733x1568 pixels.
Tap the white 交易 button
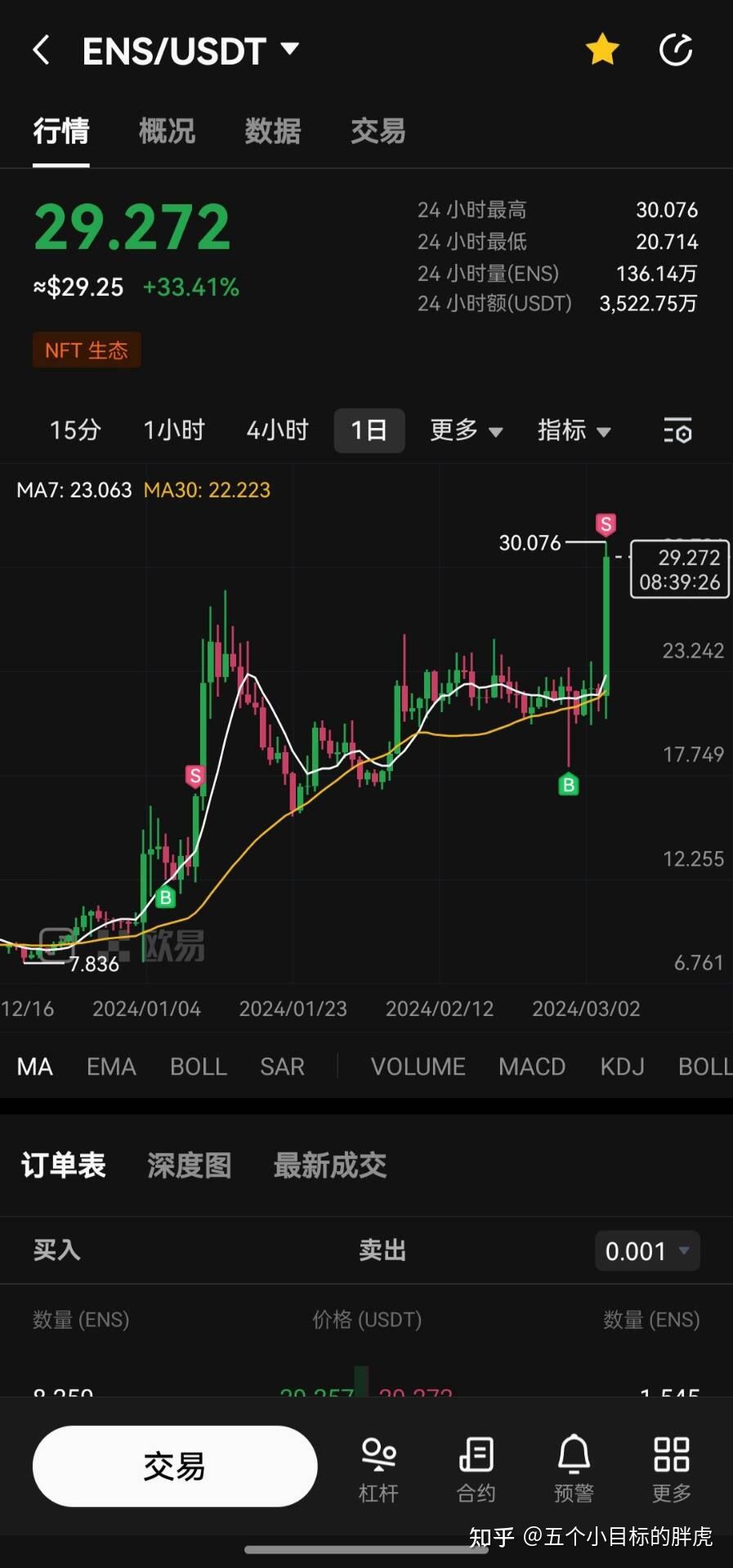click(175, 1466)
